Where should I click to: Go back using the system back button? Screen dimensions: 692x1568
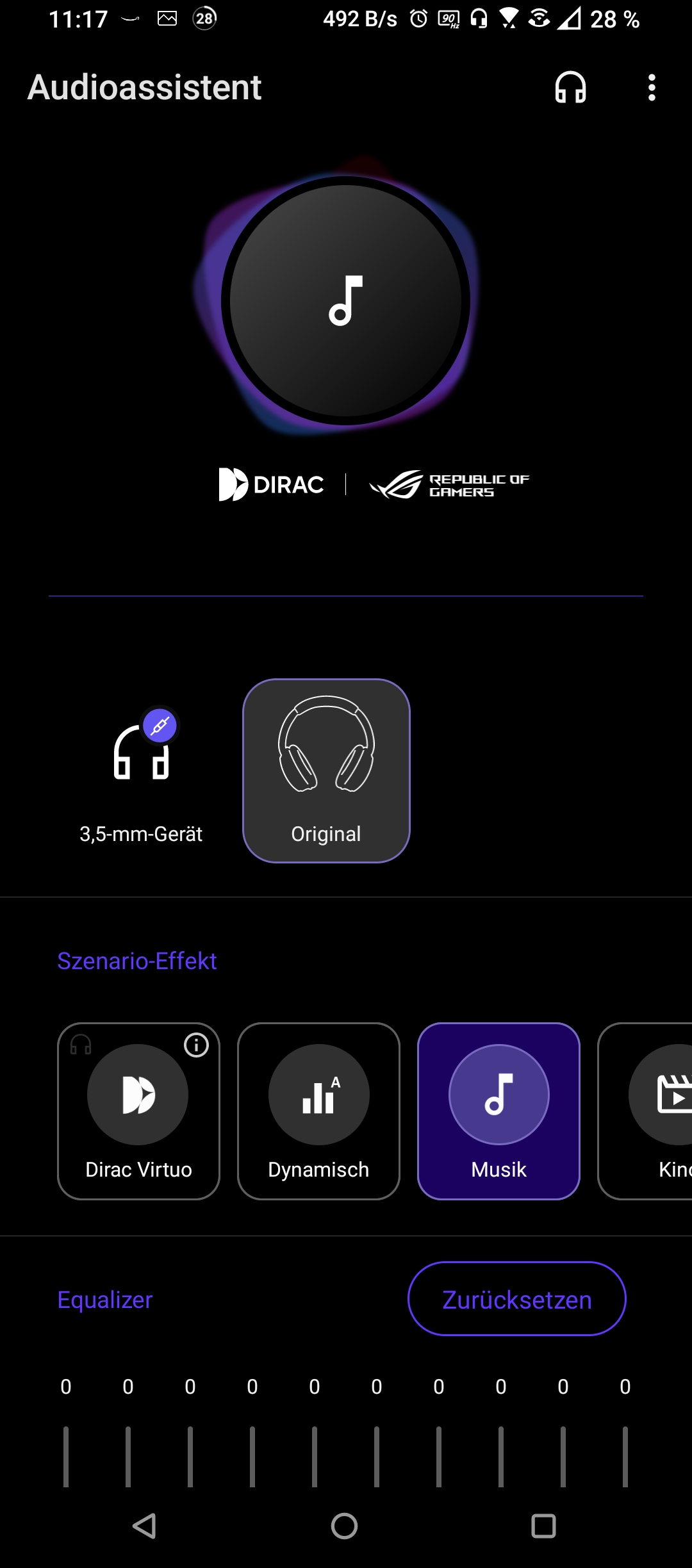(145, 1526)
